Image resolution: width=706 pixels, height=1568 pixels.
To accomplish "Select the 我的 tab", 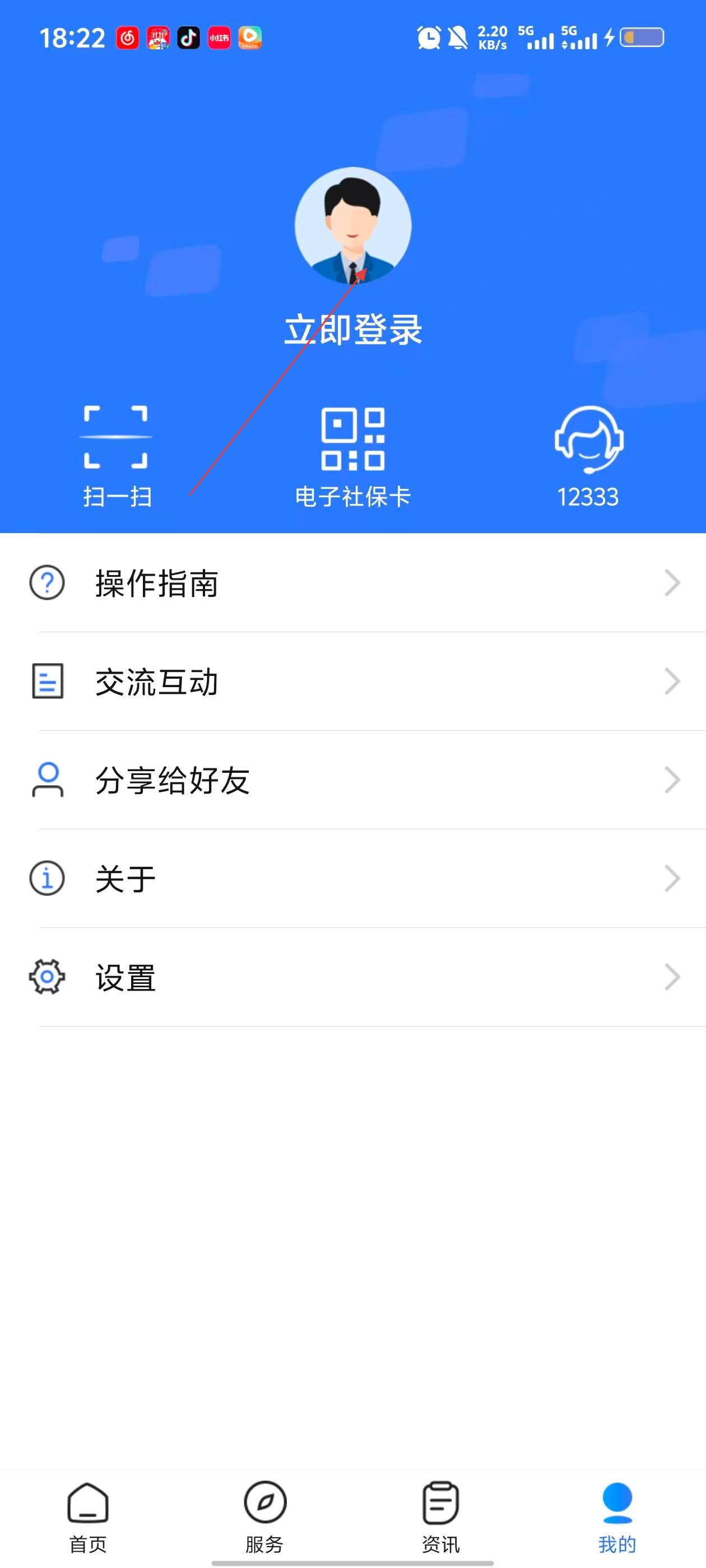I will pyautogui.click(x=616, y=1517).
